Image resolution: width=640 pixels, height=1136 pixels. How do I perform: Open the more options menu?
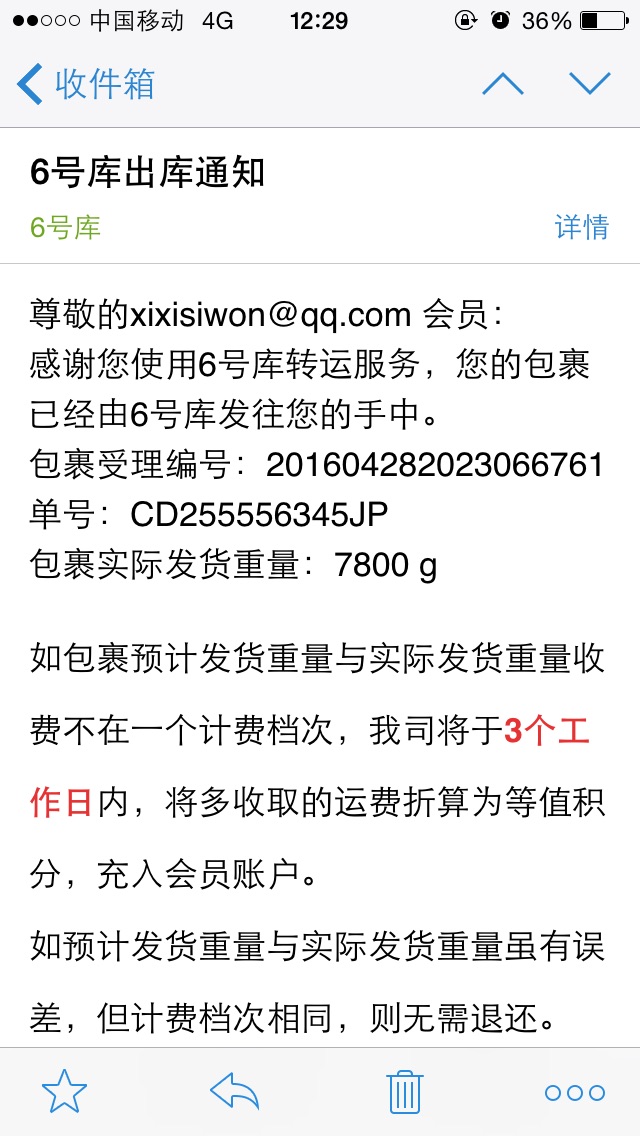pos(574,1092)
